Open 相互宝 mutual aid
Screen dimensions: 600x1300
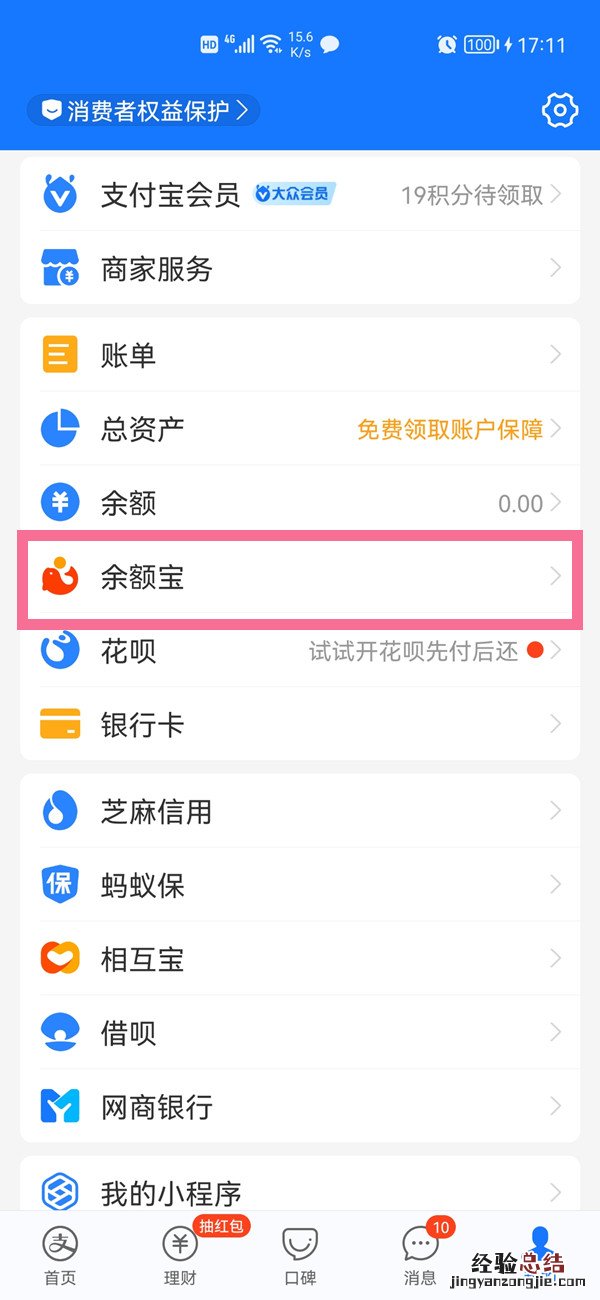[300, 959]
